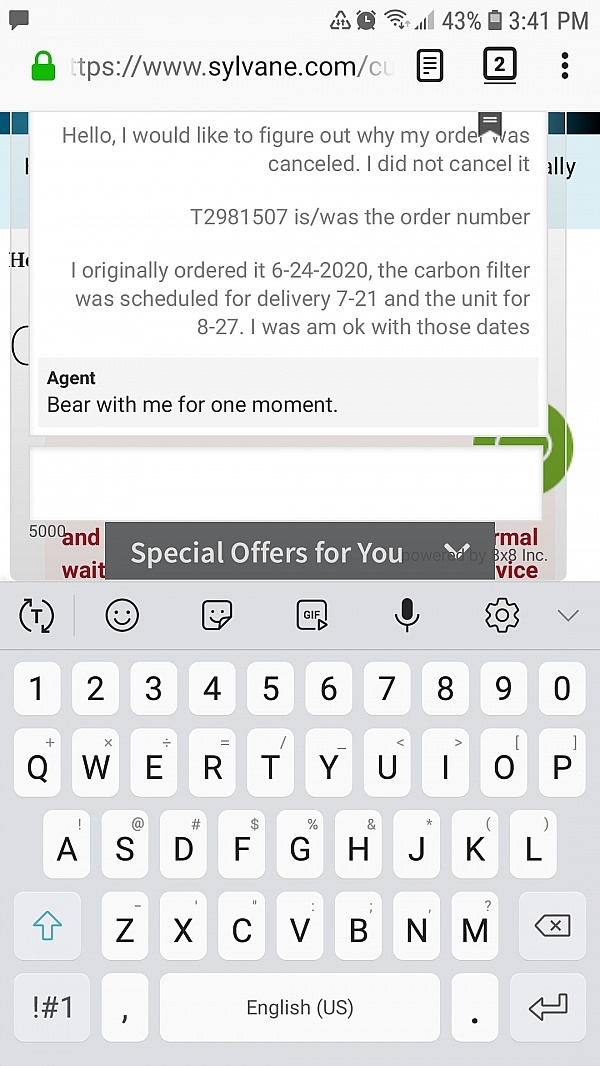The image size is (600, 1066).
Task: Start voice input with the microphone
Action: tap(406, 615)
